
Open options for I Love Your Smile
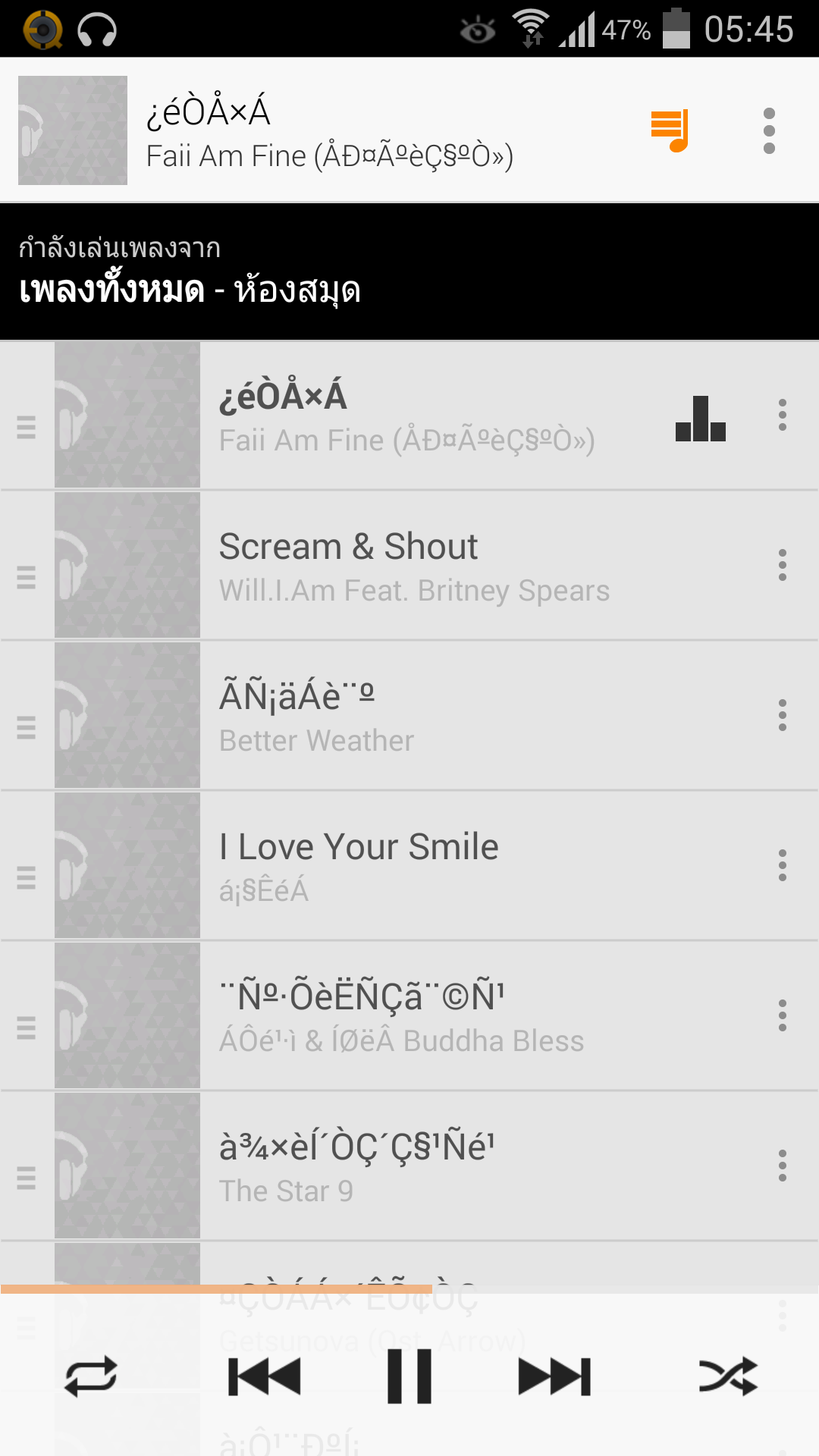782,866
